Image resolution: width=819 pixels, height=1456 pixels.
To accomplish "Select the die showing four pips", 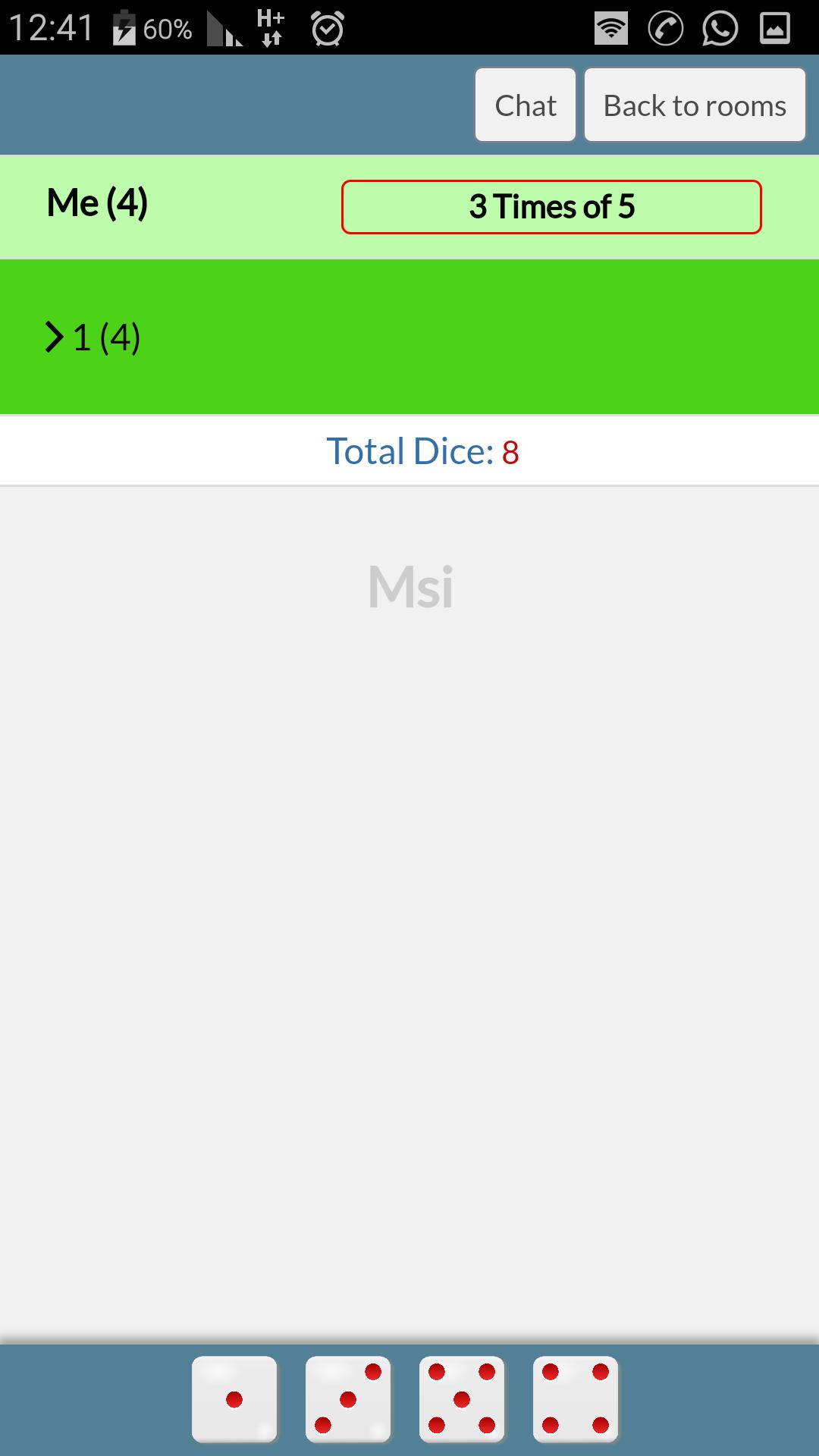I will pyautogui.click(x=576, y=1399).
